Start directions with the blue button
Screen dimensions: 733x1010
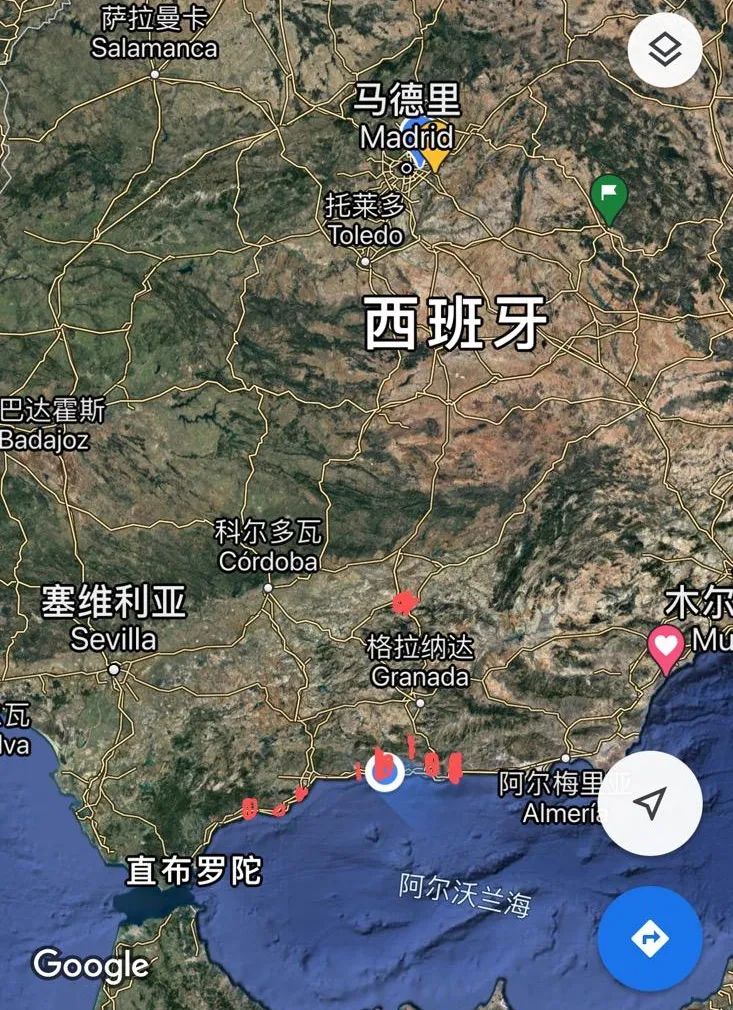tap(649, 938)
